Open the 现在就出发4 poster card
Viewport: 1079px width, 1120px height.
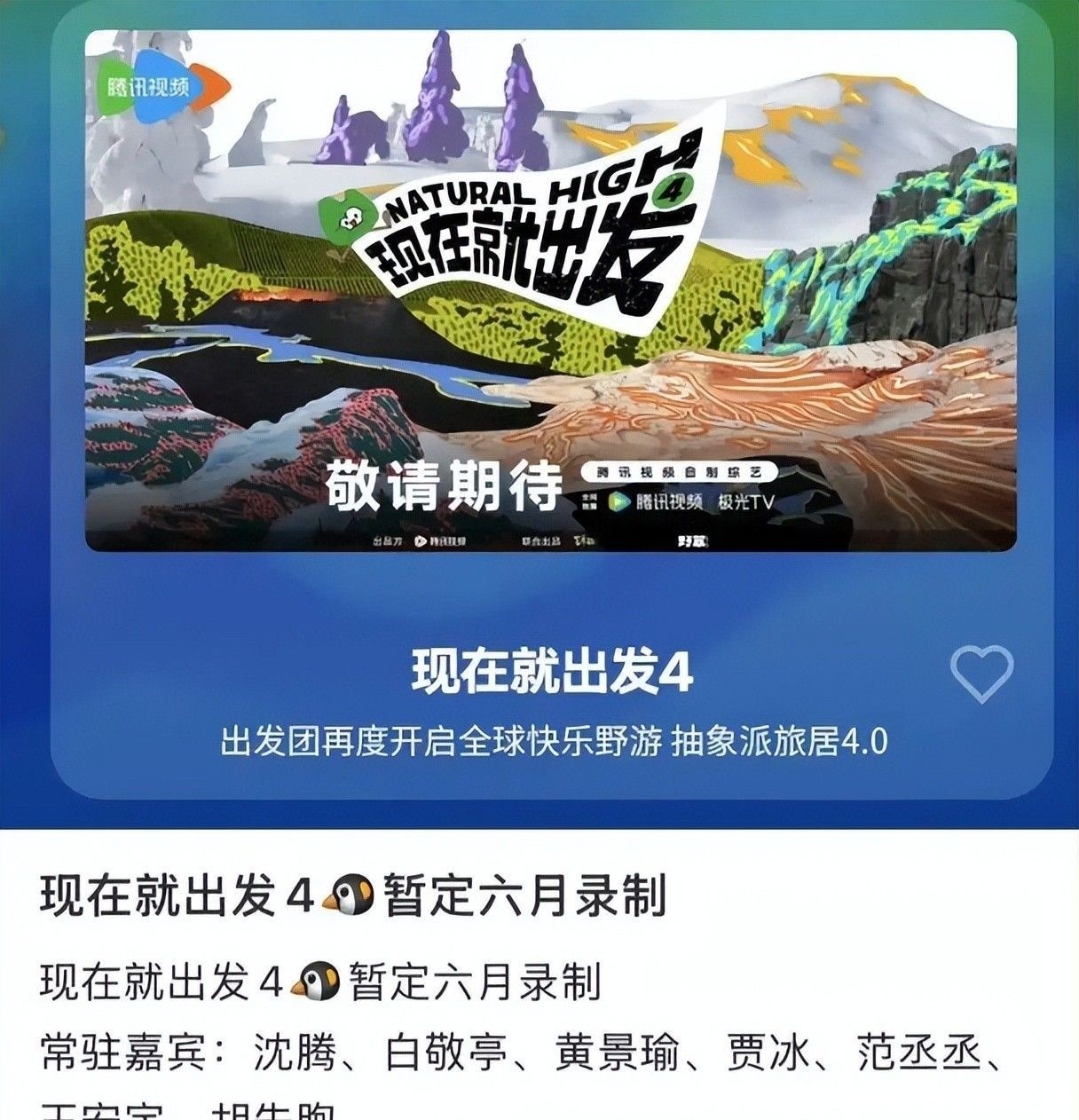click(x=550, y=291)
